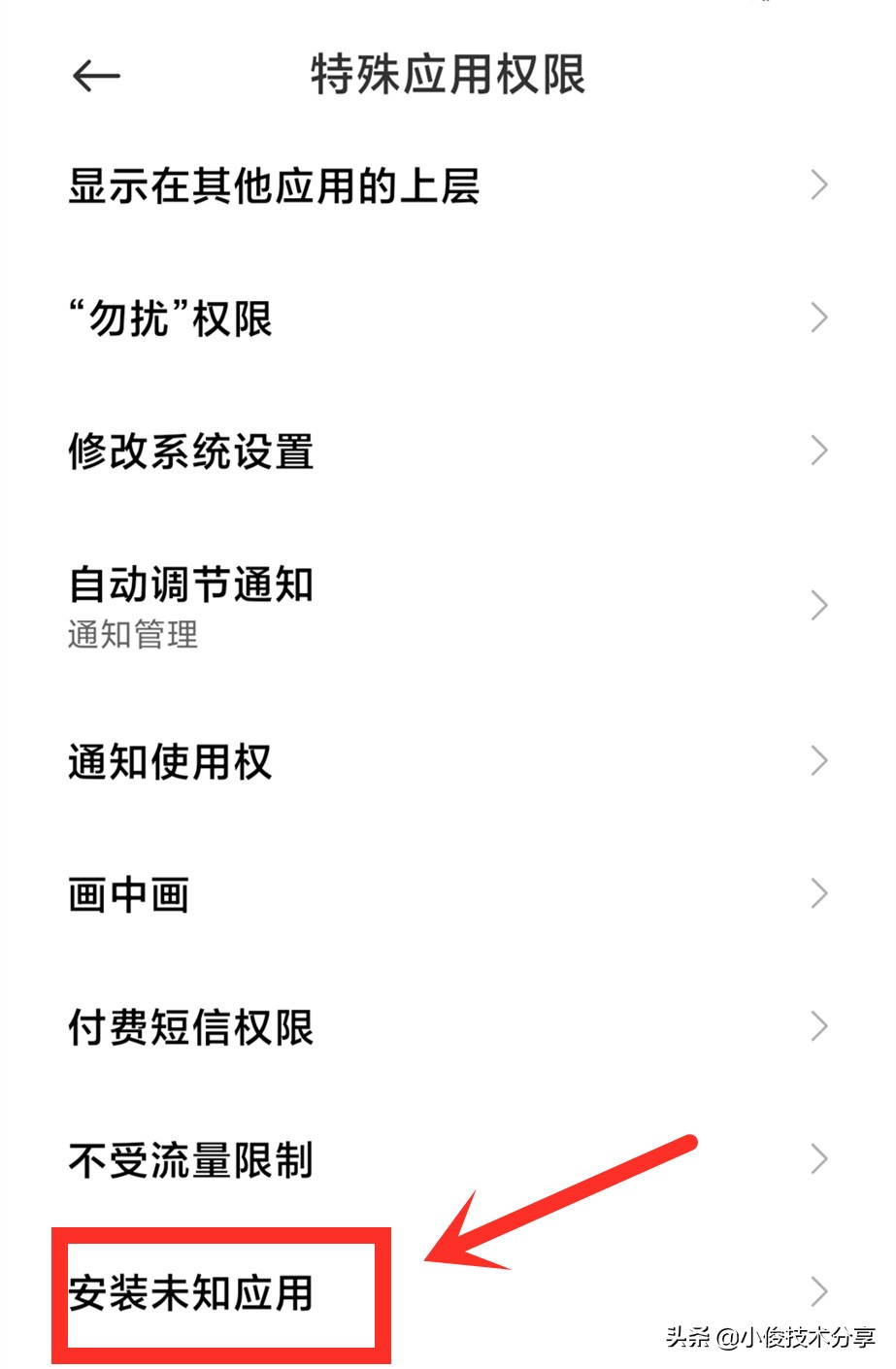Tap the chevron beside 画中画

coord(818,895)
